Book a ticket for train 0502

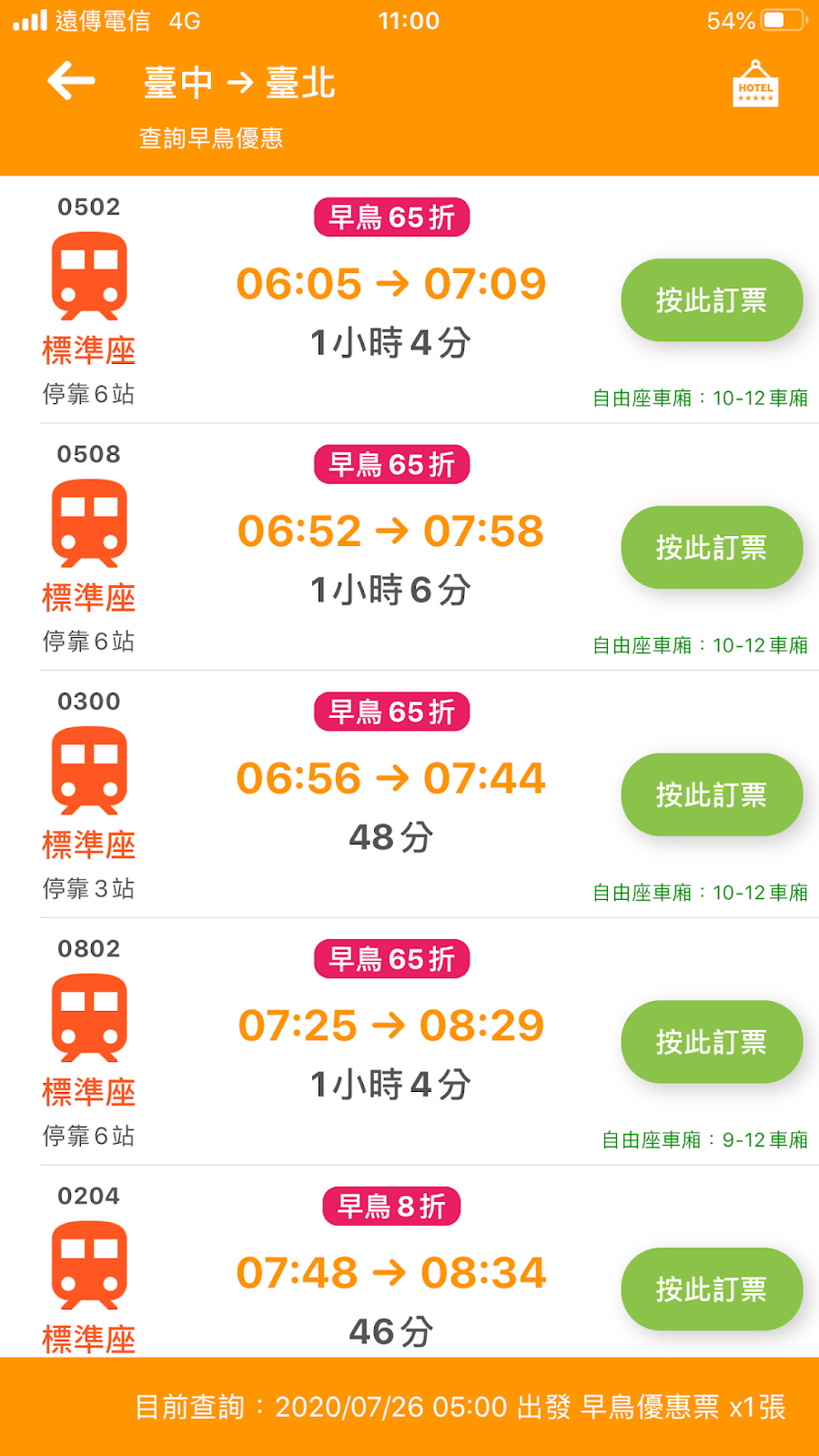(x=712, y=300)
